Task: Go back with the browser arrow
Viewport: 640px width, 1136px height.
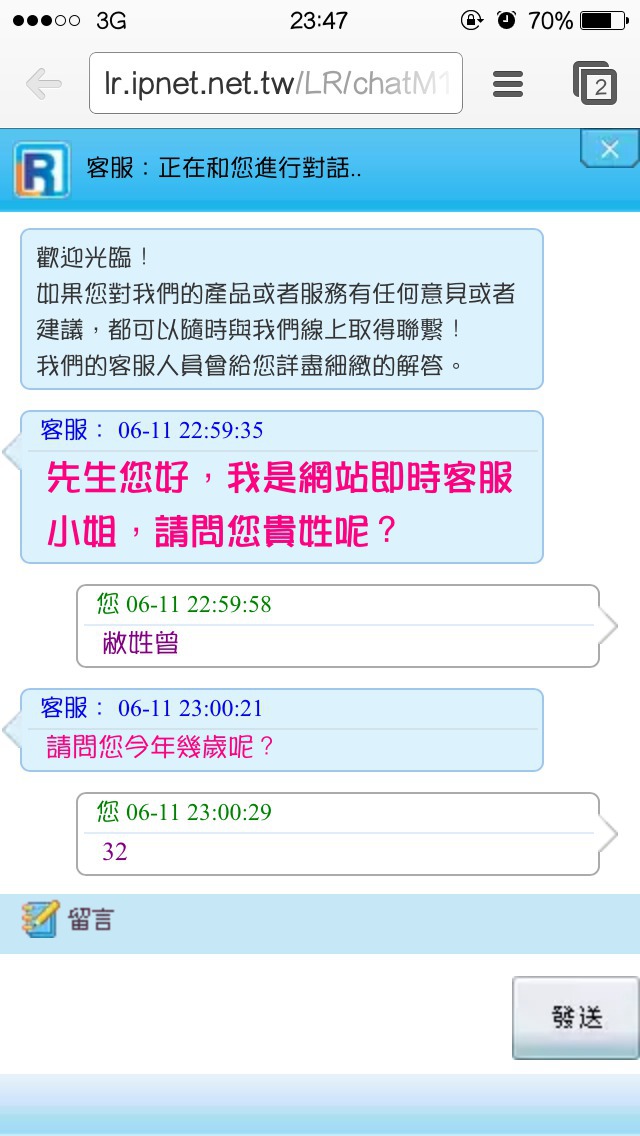Action: pyautogui.click(x=43, y=85)
